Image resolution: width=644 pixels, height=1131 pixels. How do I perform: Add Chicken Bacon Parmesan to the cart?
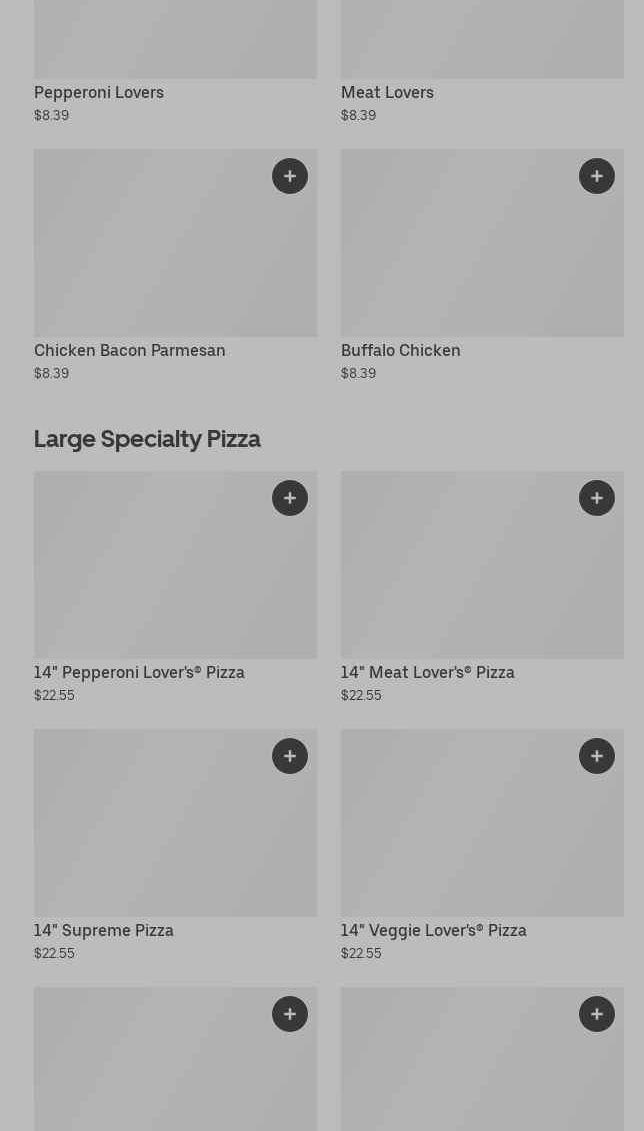[290, 176]
